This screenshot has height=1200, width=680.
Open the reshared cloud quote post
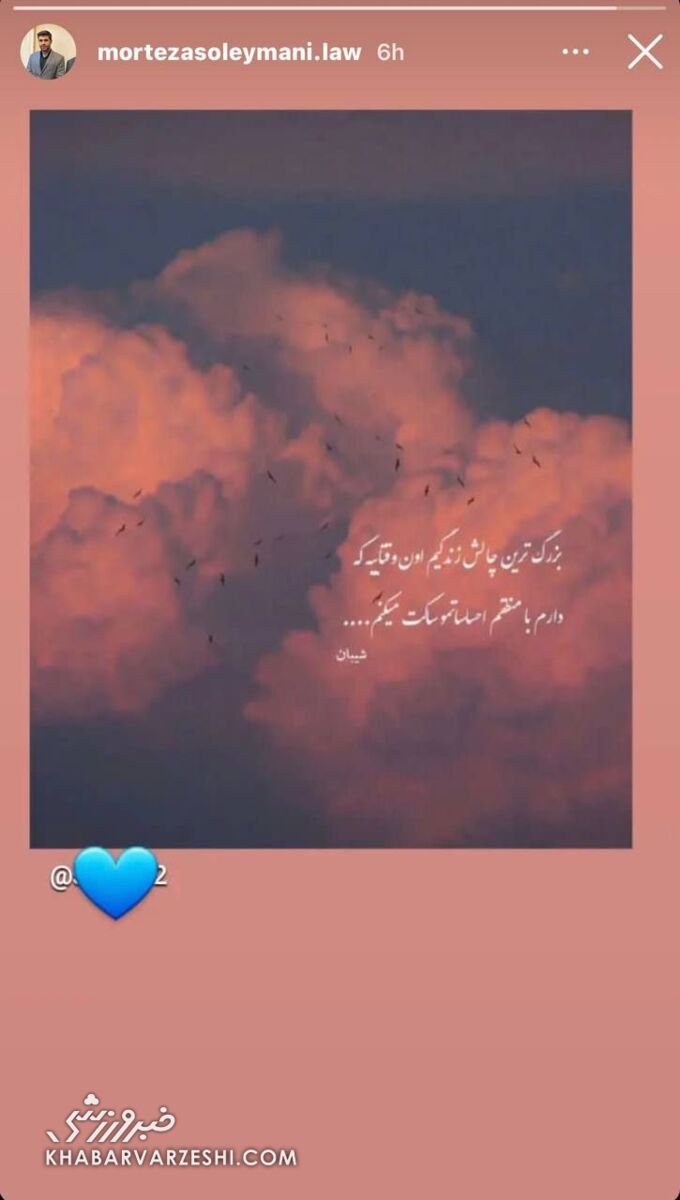(330, 478)
